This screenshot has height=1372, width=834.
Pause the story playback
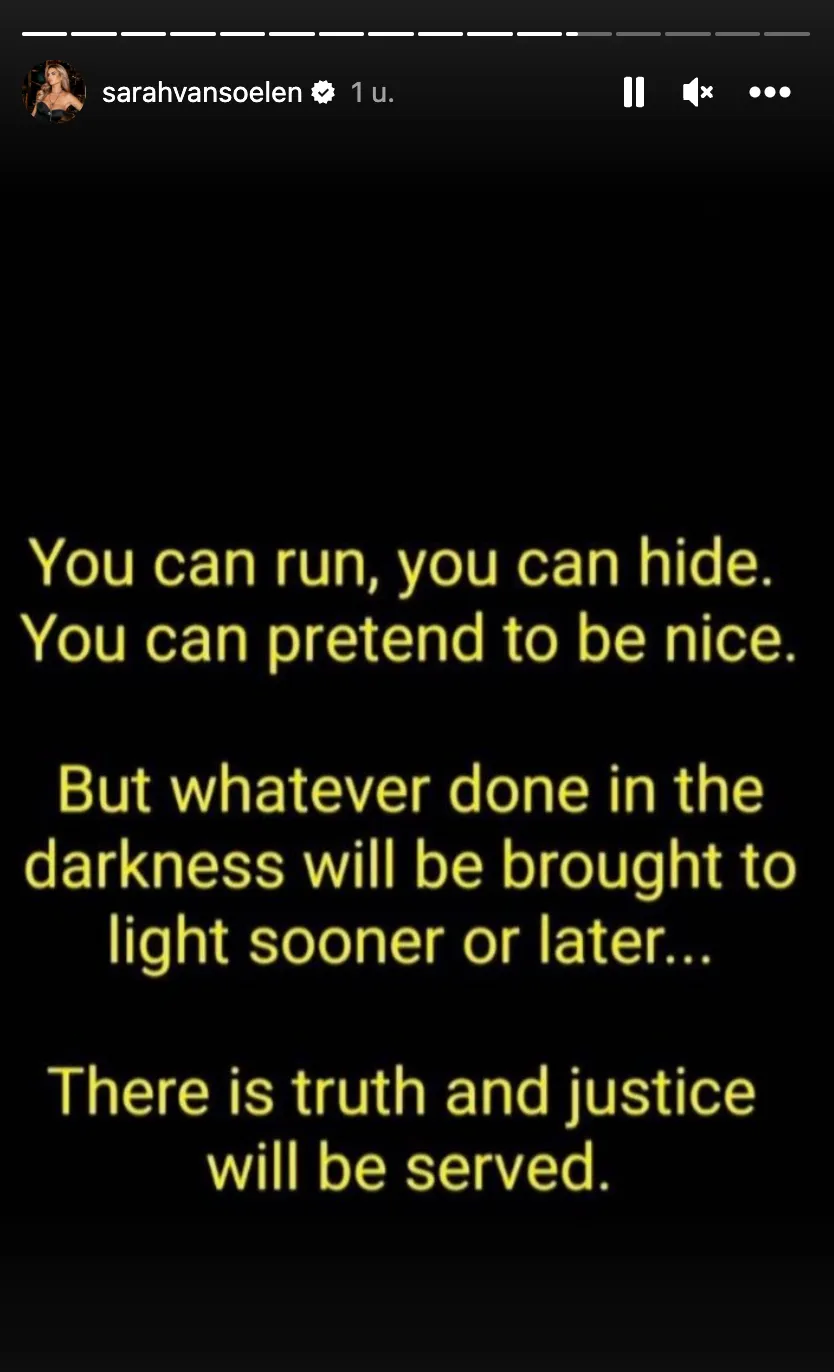[x=633, y=93]
